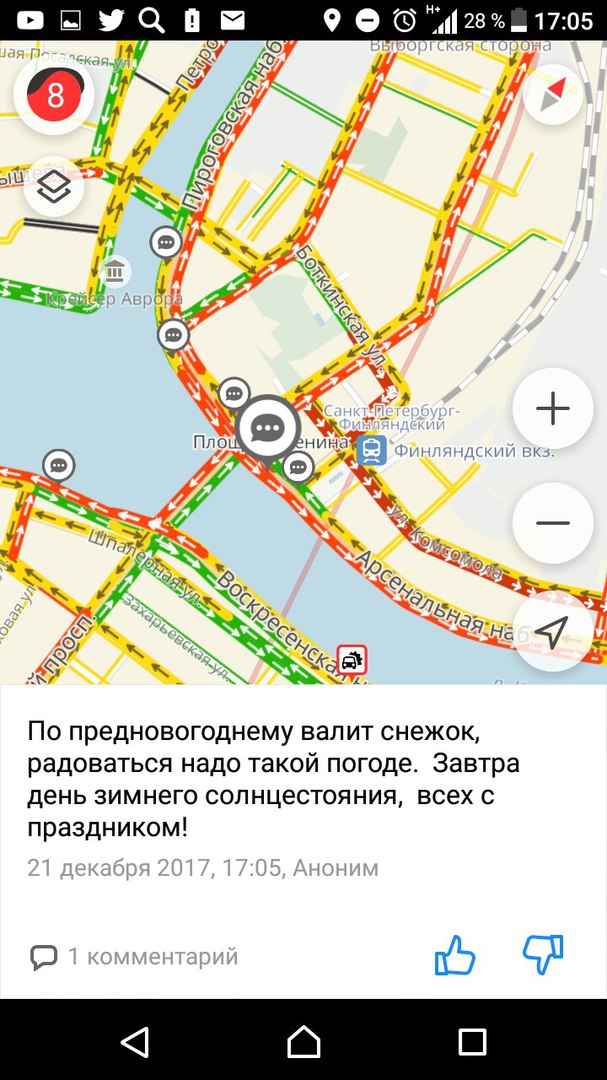607x1080 pixels.
Task: Reset map orientation with the compass
Action: pos(552,95)
